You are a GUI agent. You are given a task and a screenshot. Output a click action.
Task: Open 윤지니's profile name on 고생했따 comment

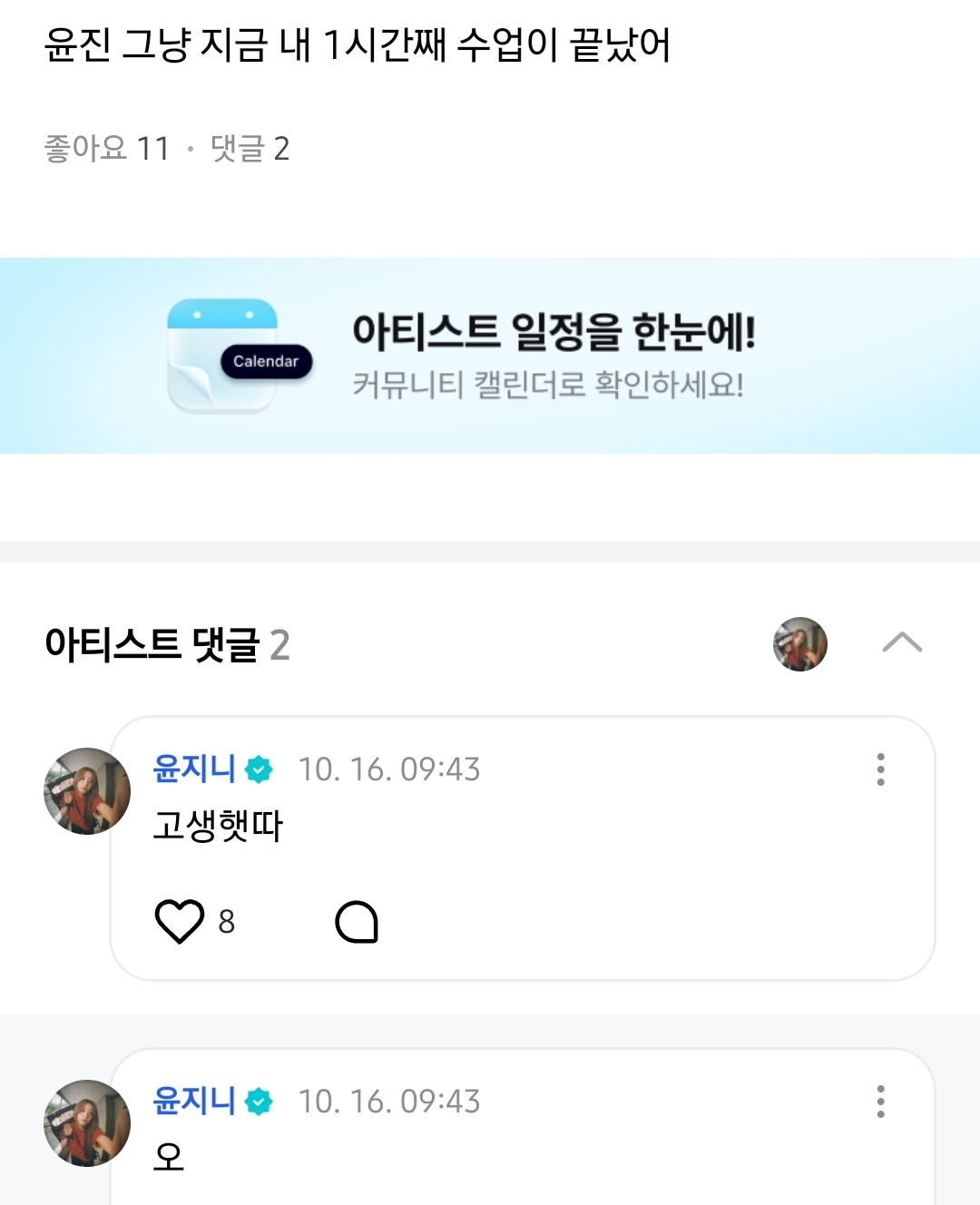point(194,769)
